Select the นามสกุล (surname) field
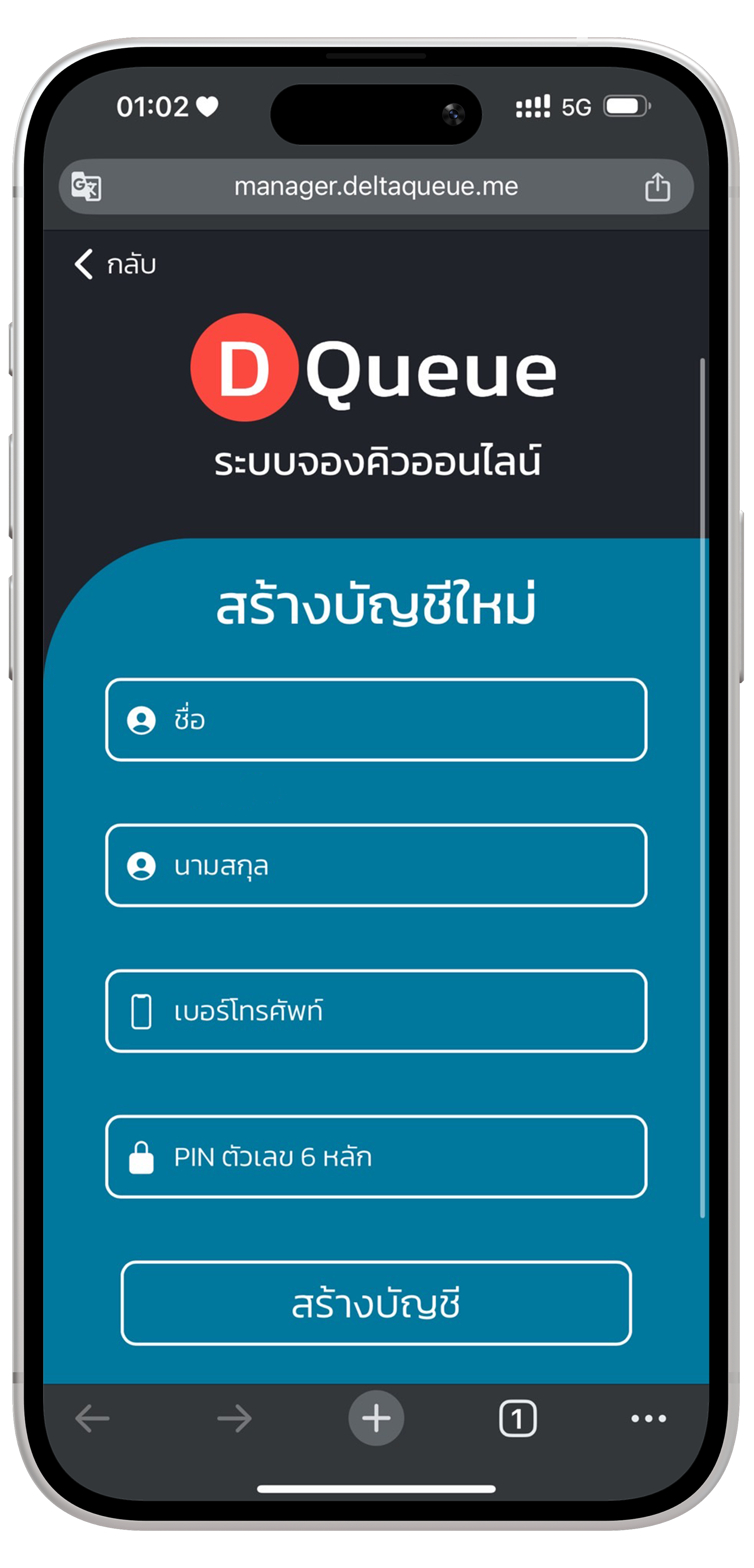This screenshot has width=754, height=1568. click(376, 865)
